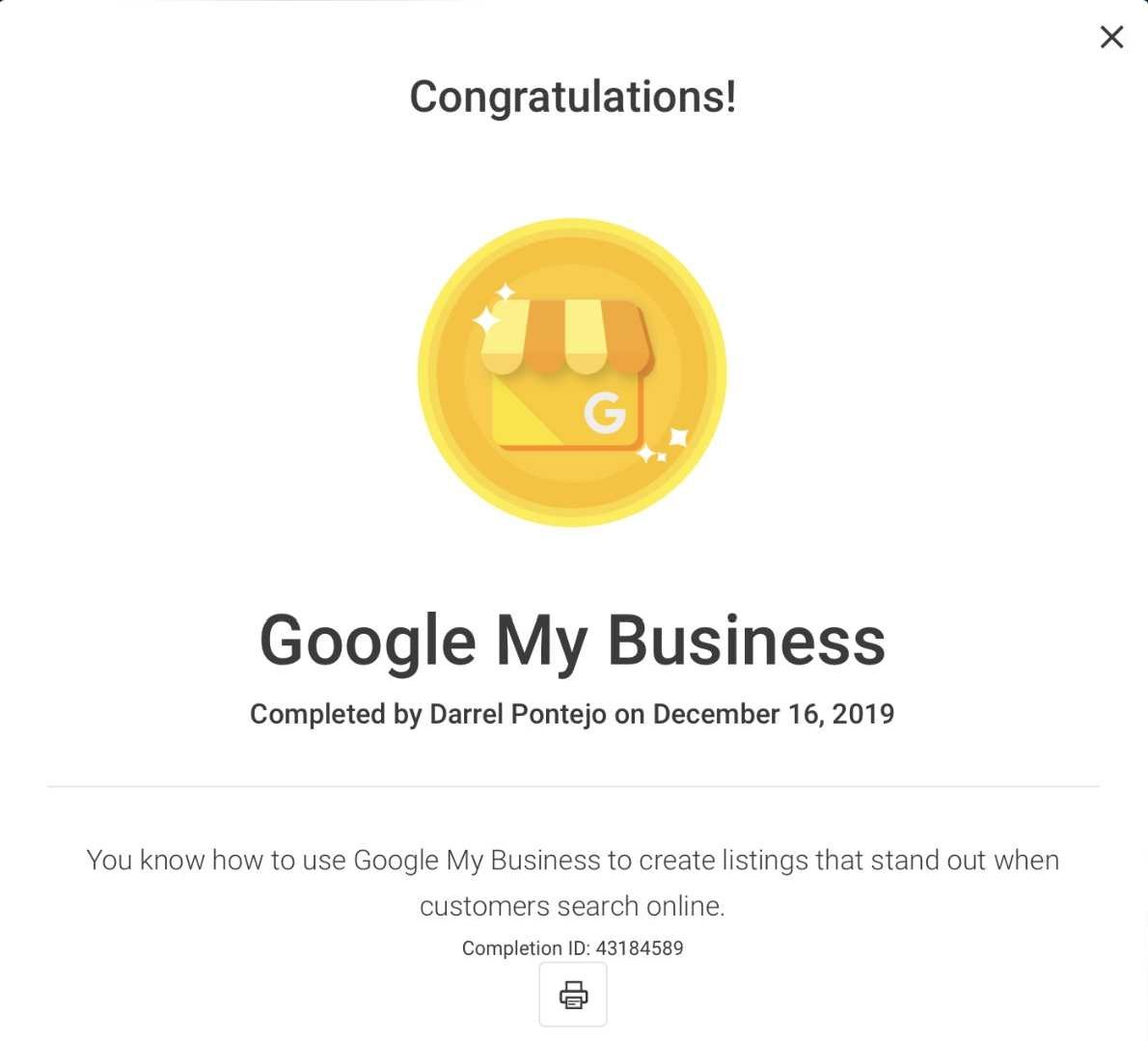
Task: Print the Google My Business certificate
Action: [573, 994]
